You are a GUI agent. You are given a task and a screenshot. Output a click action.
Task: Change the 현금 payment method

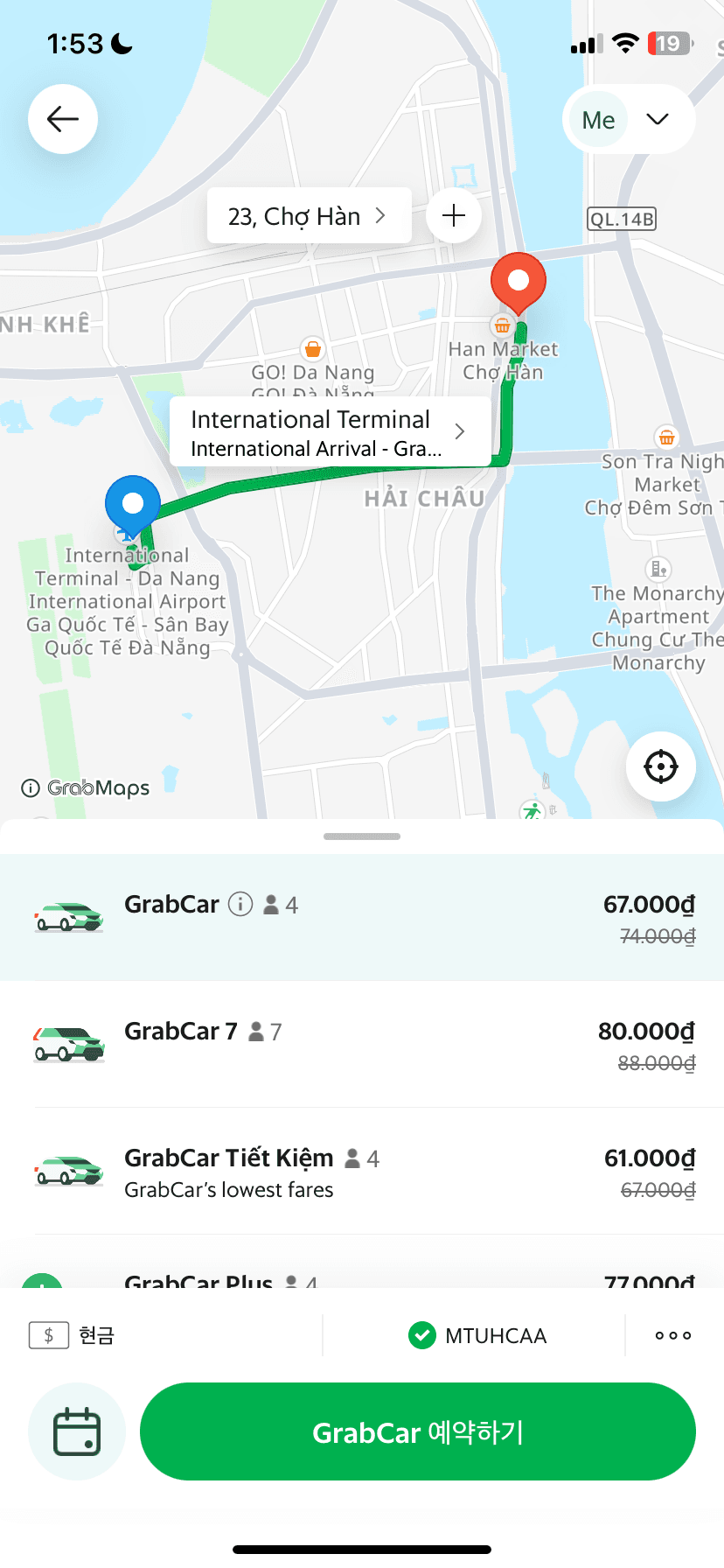(x=73, y=1335)
